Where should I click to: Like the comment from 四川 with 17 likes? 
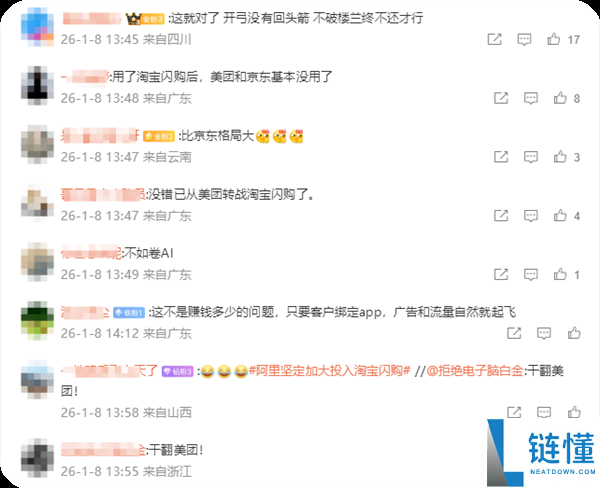[553, 40]
